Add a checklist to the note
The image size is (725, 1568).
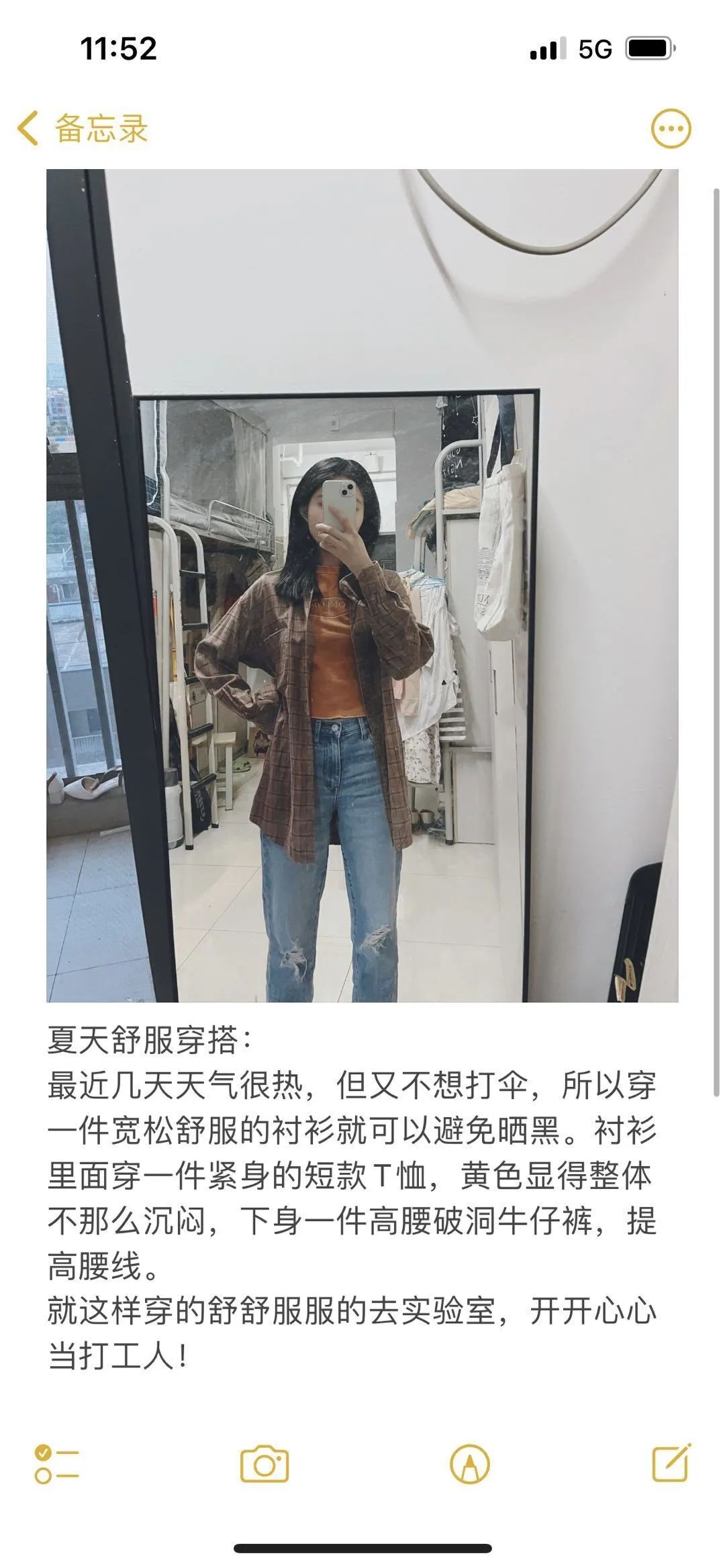[56, 1463]
